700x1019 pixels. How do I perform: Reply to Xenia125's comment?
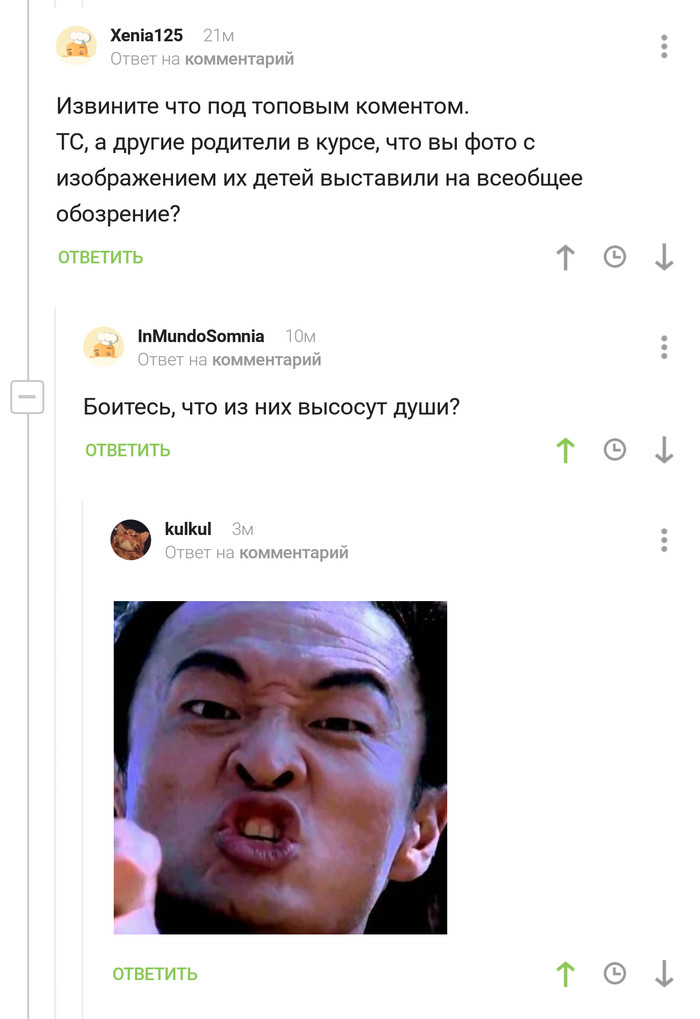click(100, 258)
